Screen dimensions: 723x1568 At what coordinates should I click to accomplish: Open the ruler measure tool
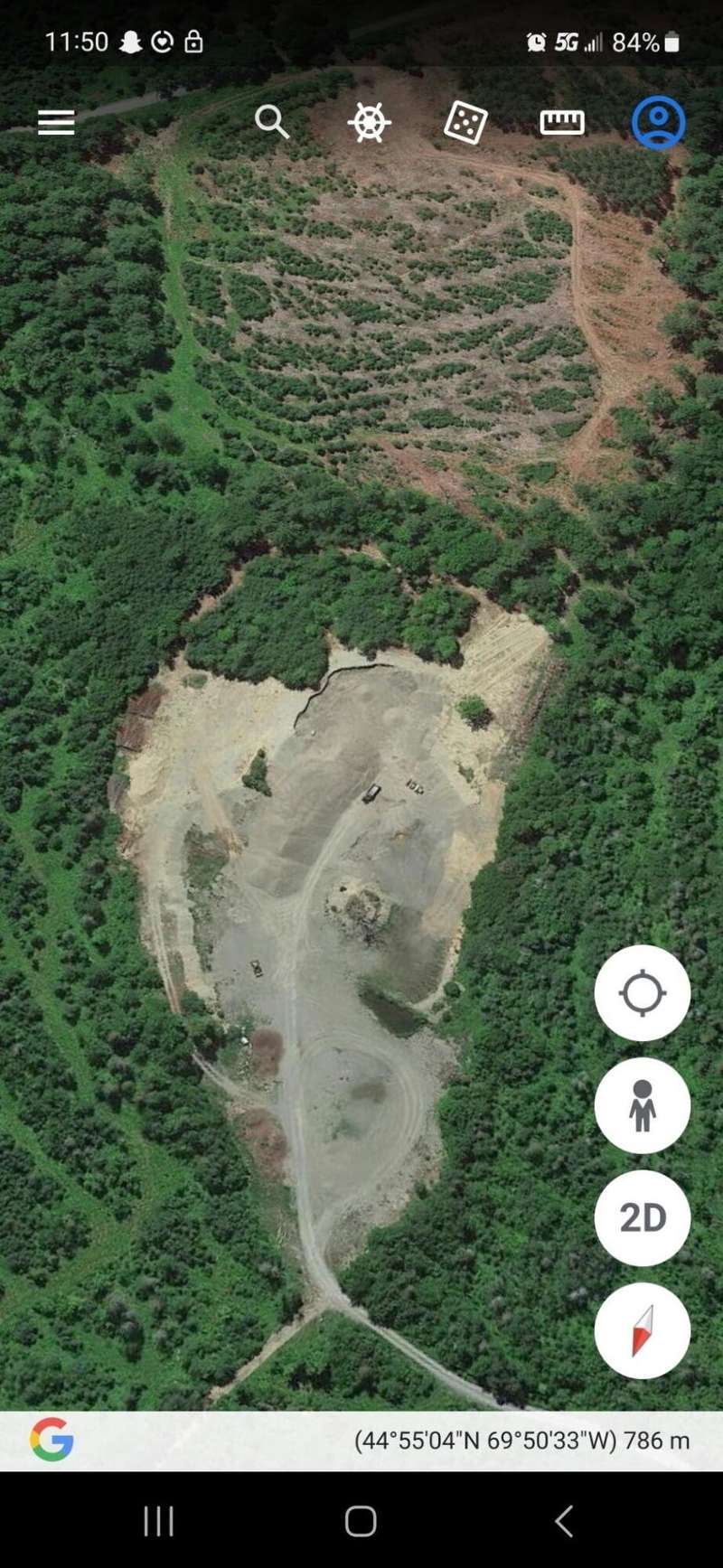(562, 122)
